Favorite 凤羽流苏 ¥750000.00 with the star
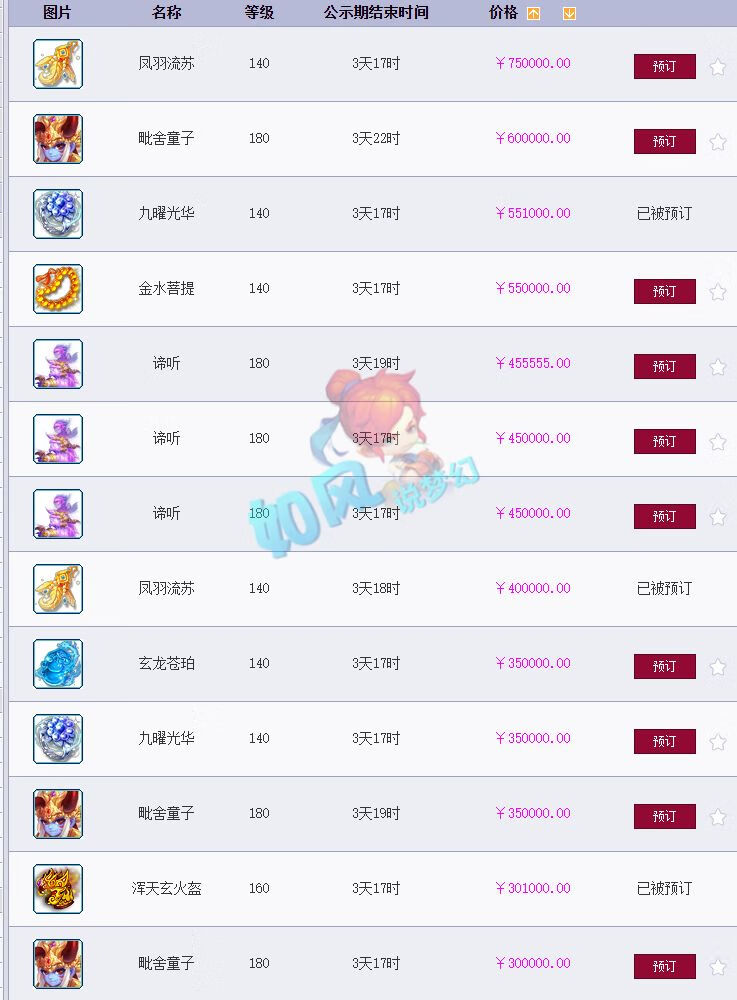 [x=717, y=67]
